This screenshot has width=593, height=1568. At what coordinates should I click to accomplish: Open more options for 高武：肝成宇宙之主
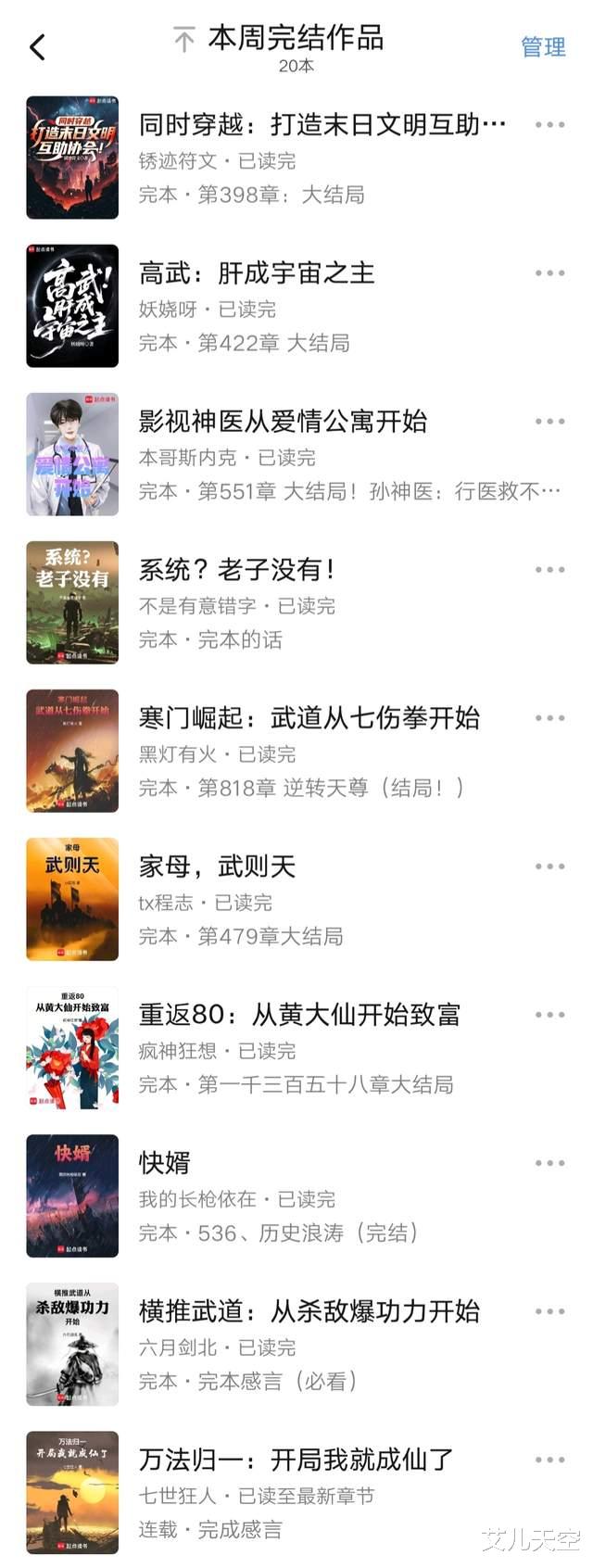coord(549,273)
